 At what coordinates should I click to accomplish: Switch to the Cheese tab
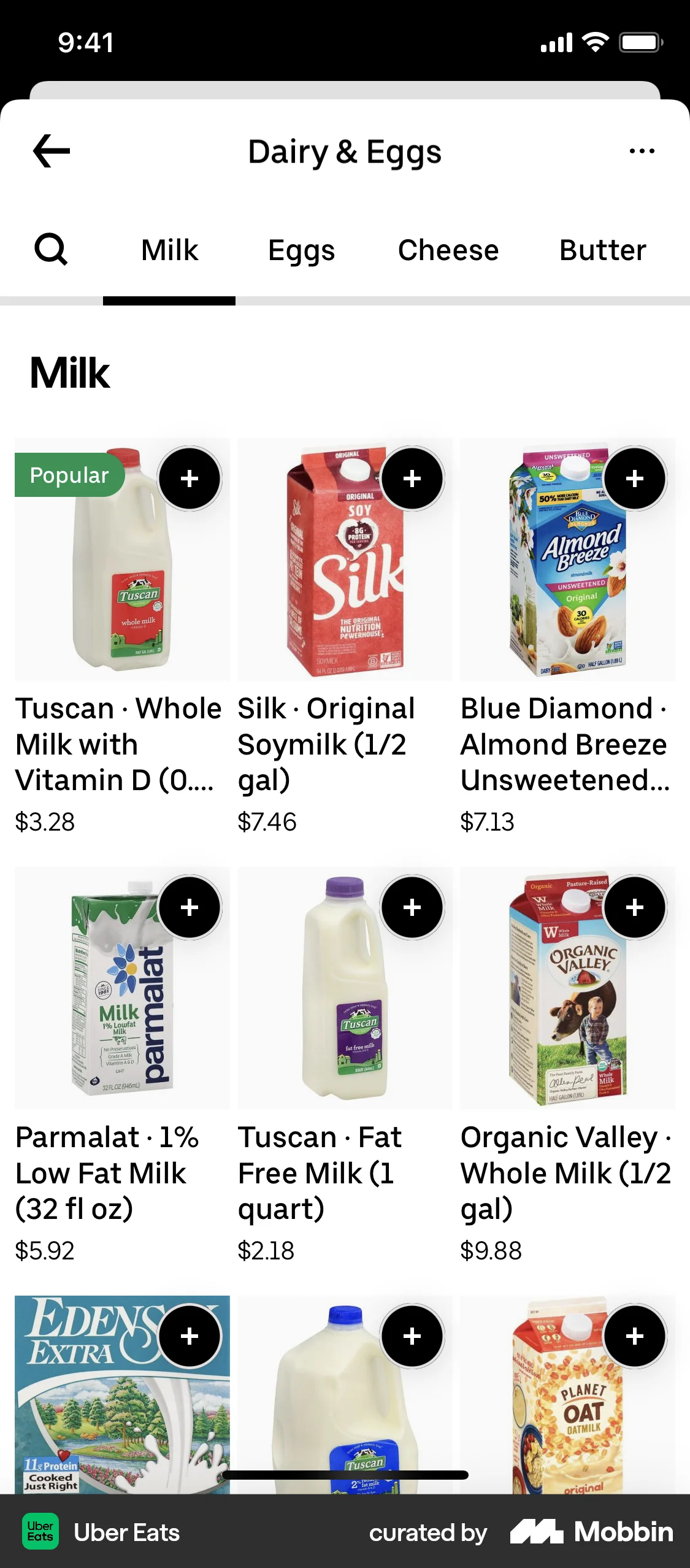[x=448, y=250]
